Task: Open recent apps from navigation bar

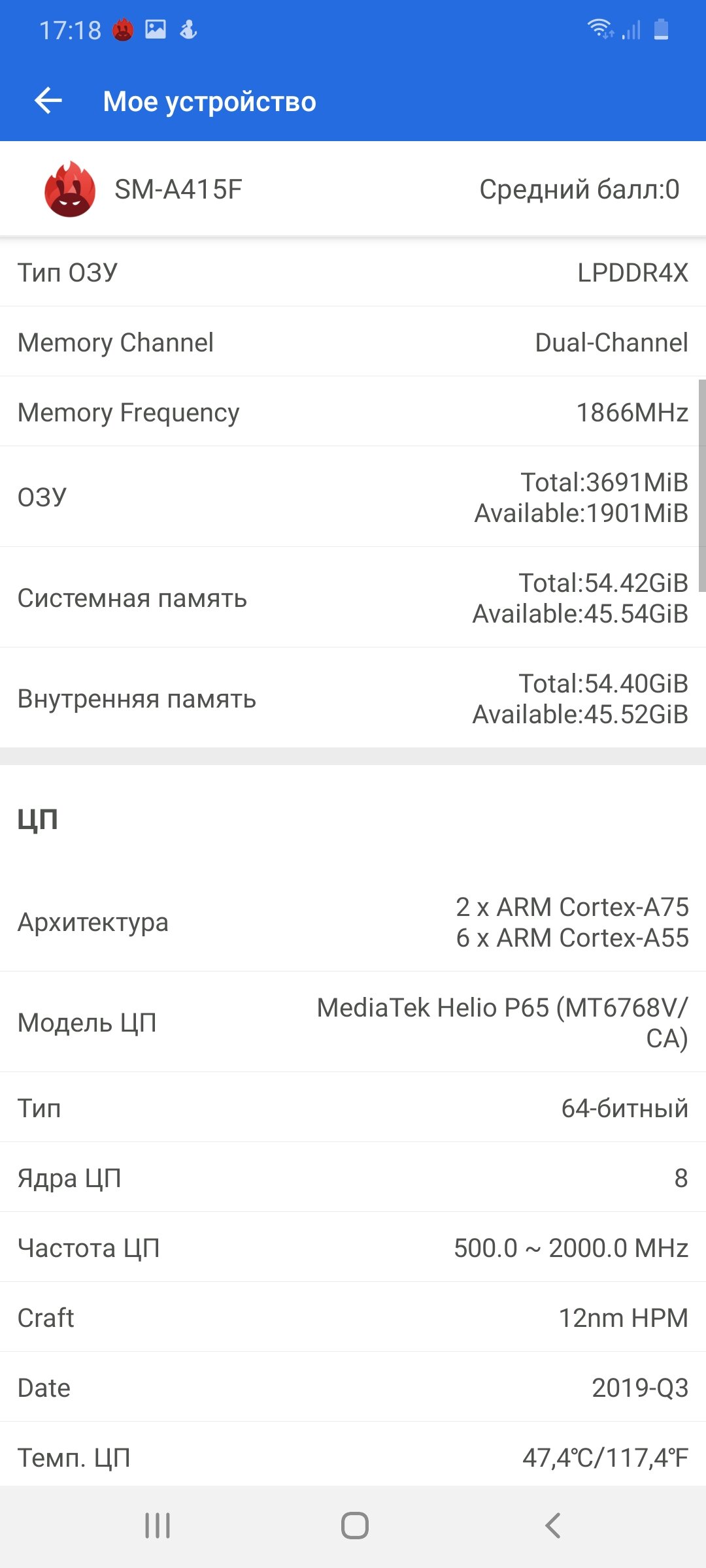Action: [158, 1526]
